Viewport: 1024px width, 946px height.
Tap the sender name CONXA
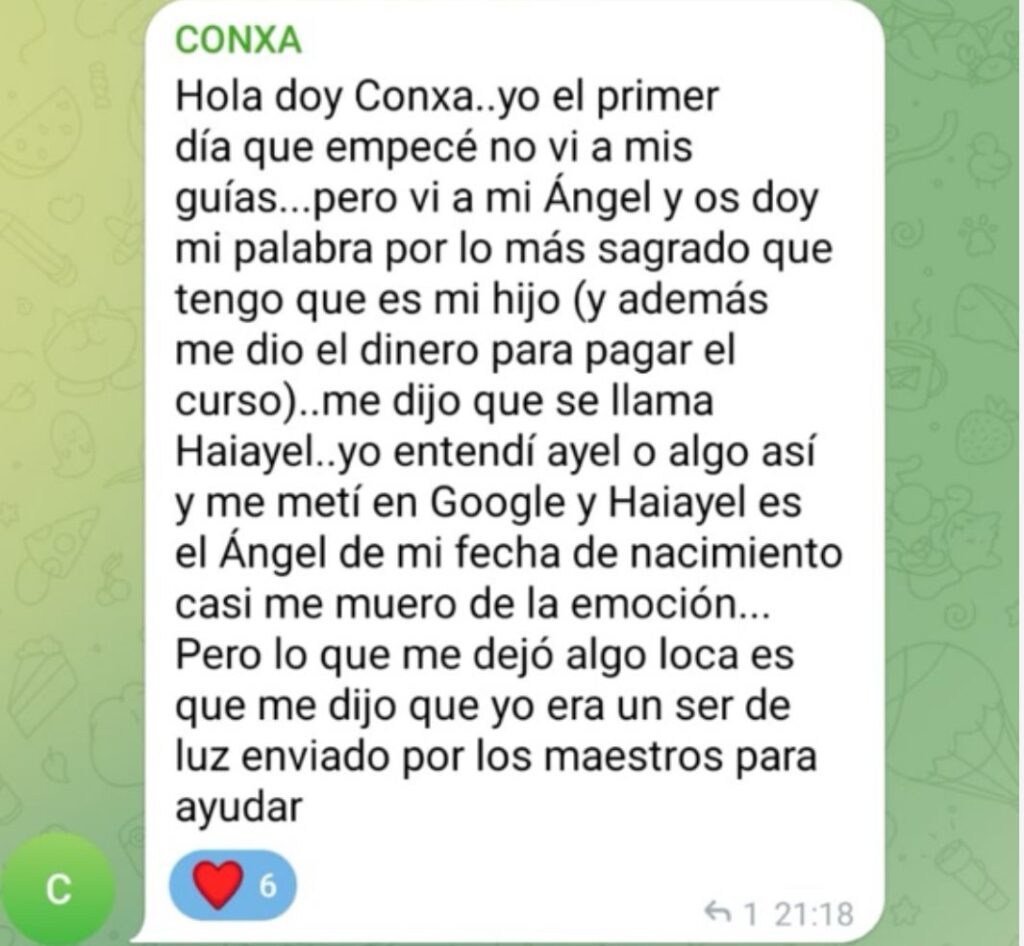tap(238, 41)
